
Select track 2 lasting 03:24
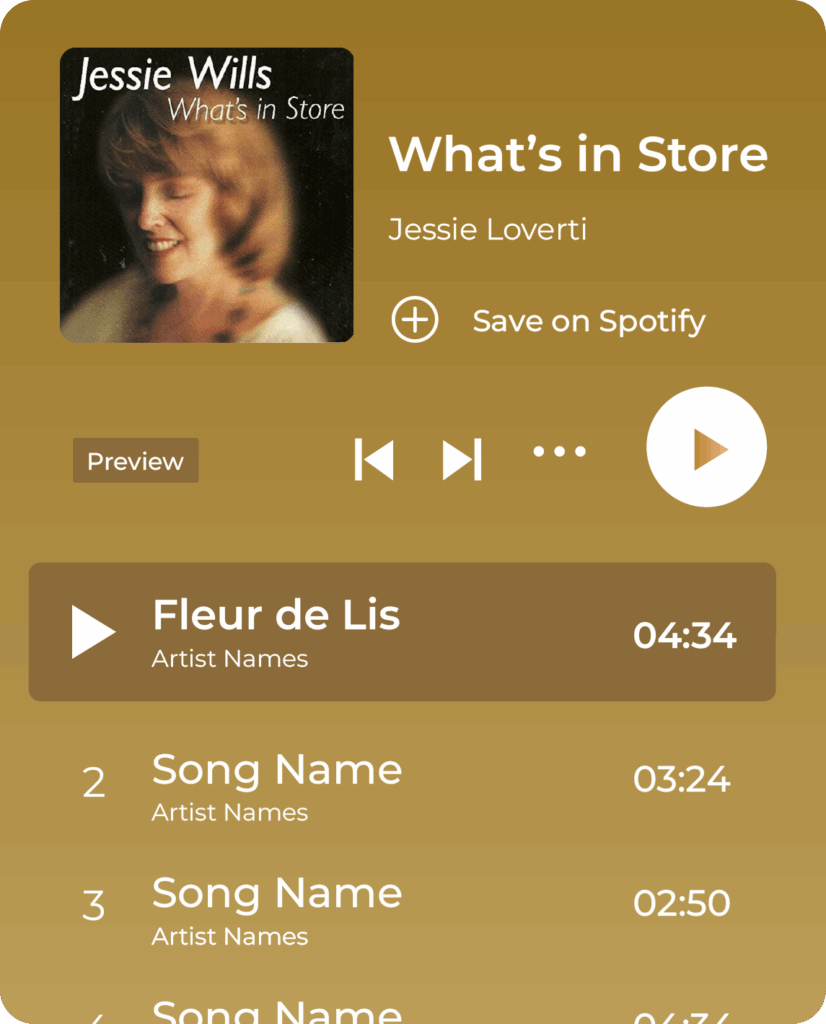pos(400,784)
